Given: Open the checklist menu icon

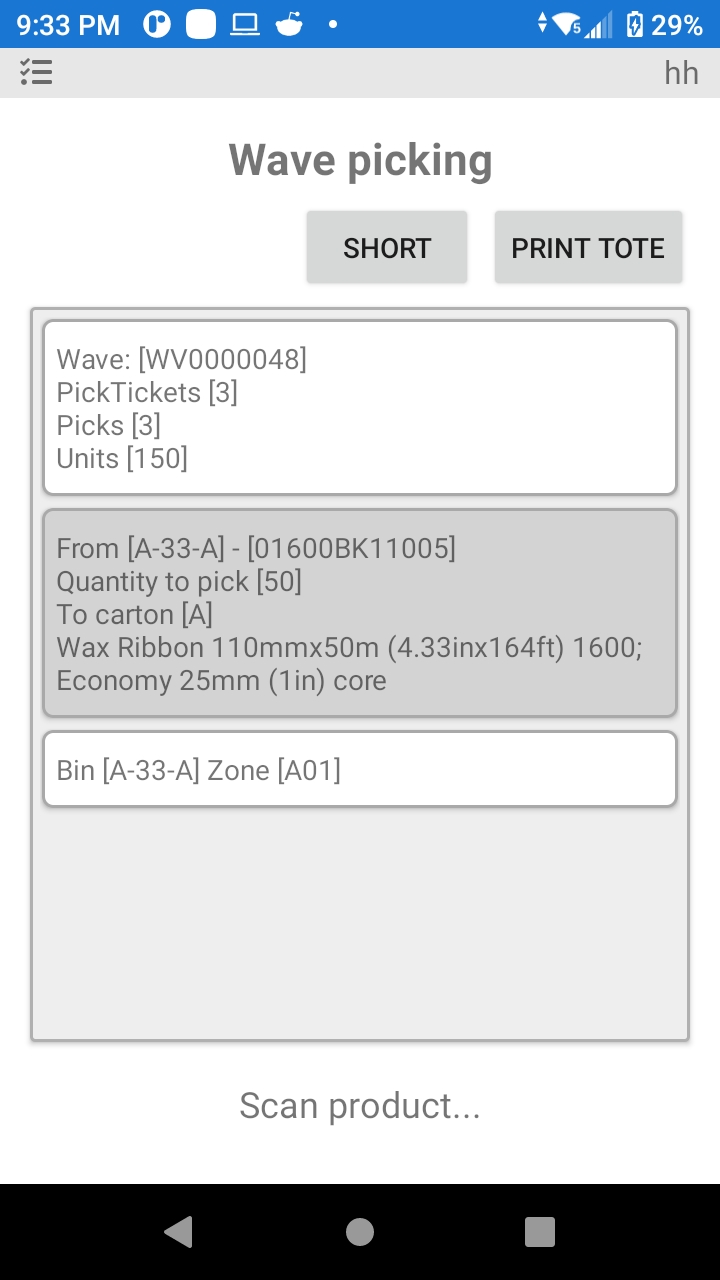Looking at the screenshot, I should tap(36, 72).
